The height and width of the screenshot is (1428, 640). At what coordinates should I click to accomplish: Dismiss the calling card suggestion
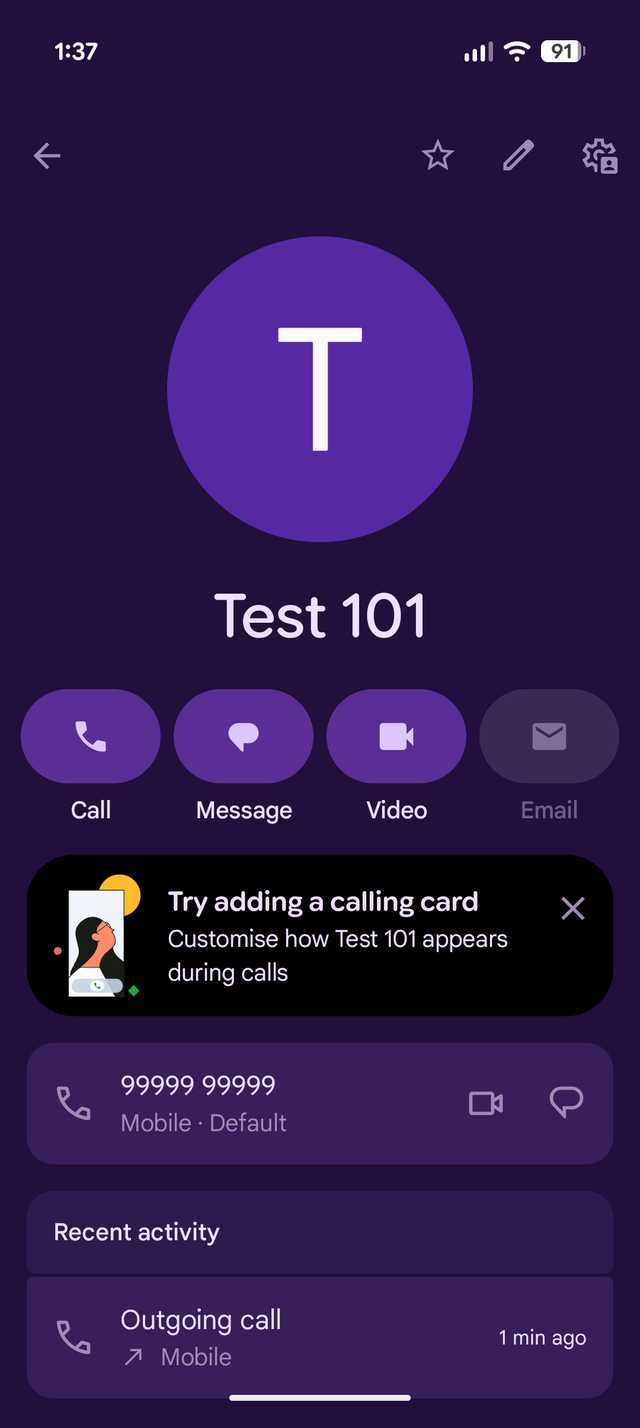572,908
